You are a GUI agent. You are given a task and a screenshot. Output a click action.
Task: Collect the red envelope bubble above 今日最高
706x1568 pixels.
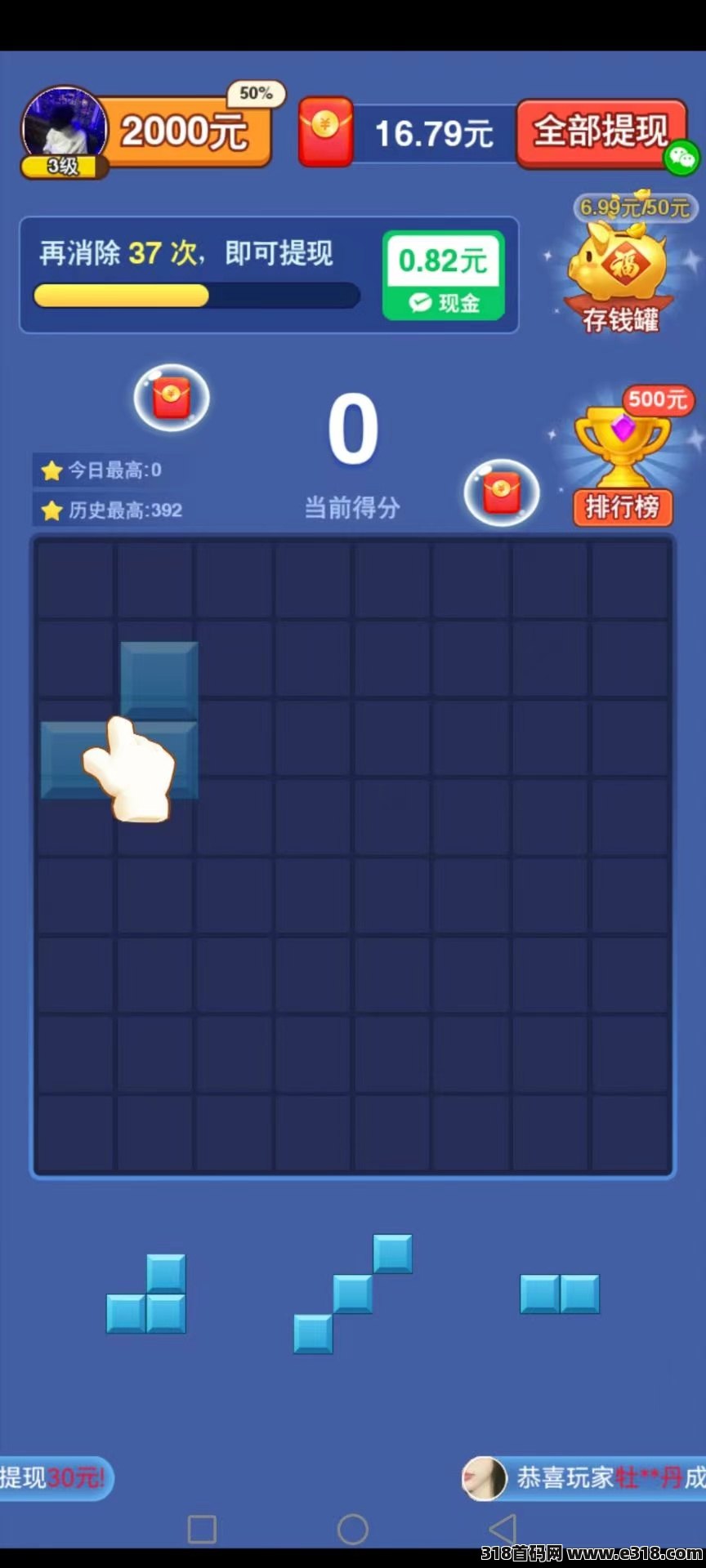tap(172, 398)
